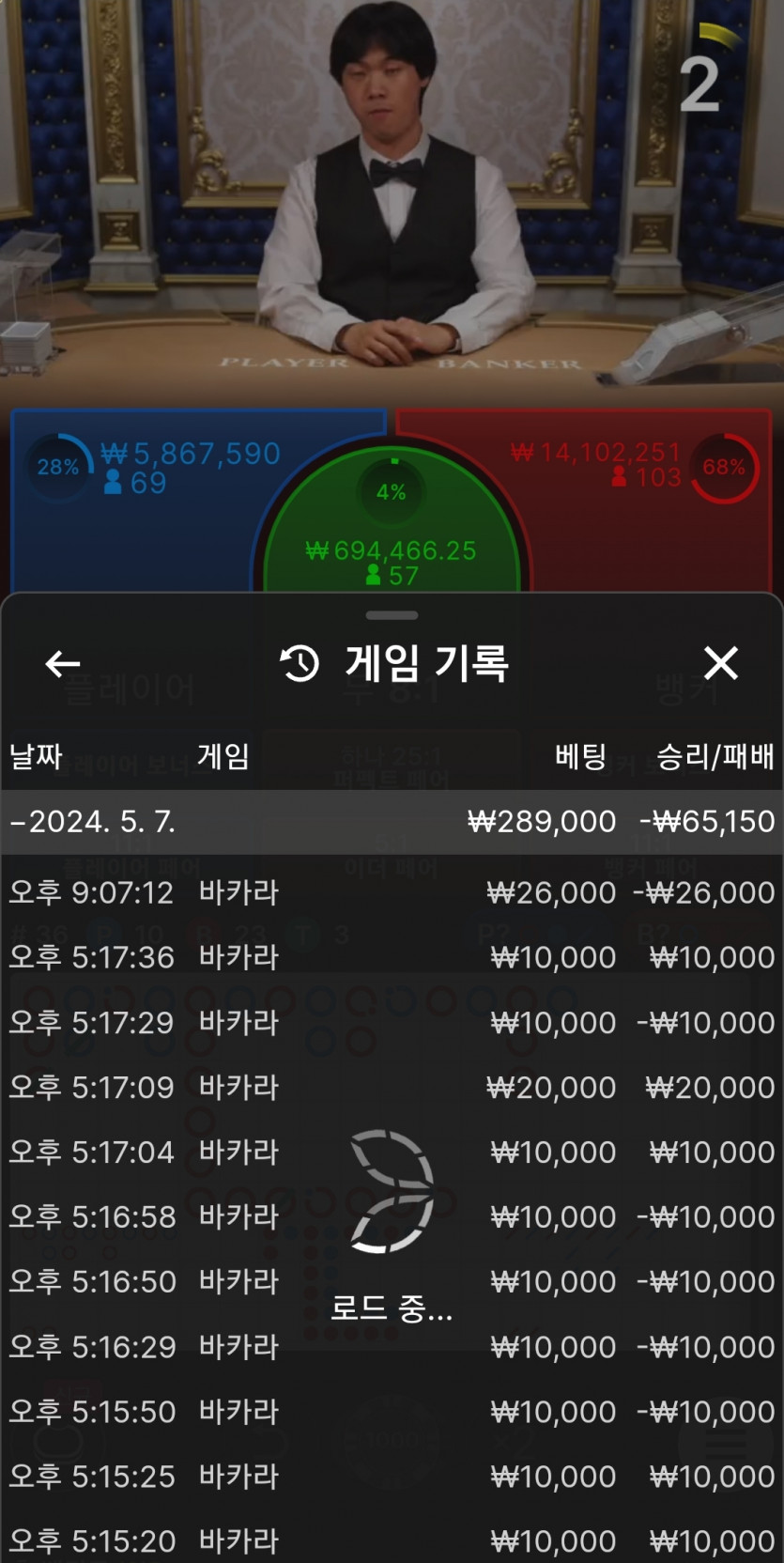The width and height of the screenshot is (784, 1563).
Task: Open the 오후 5:15:20 바카라 record
Action: point(392,1540)
